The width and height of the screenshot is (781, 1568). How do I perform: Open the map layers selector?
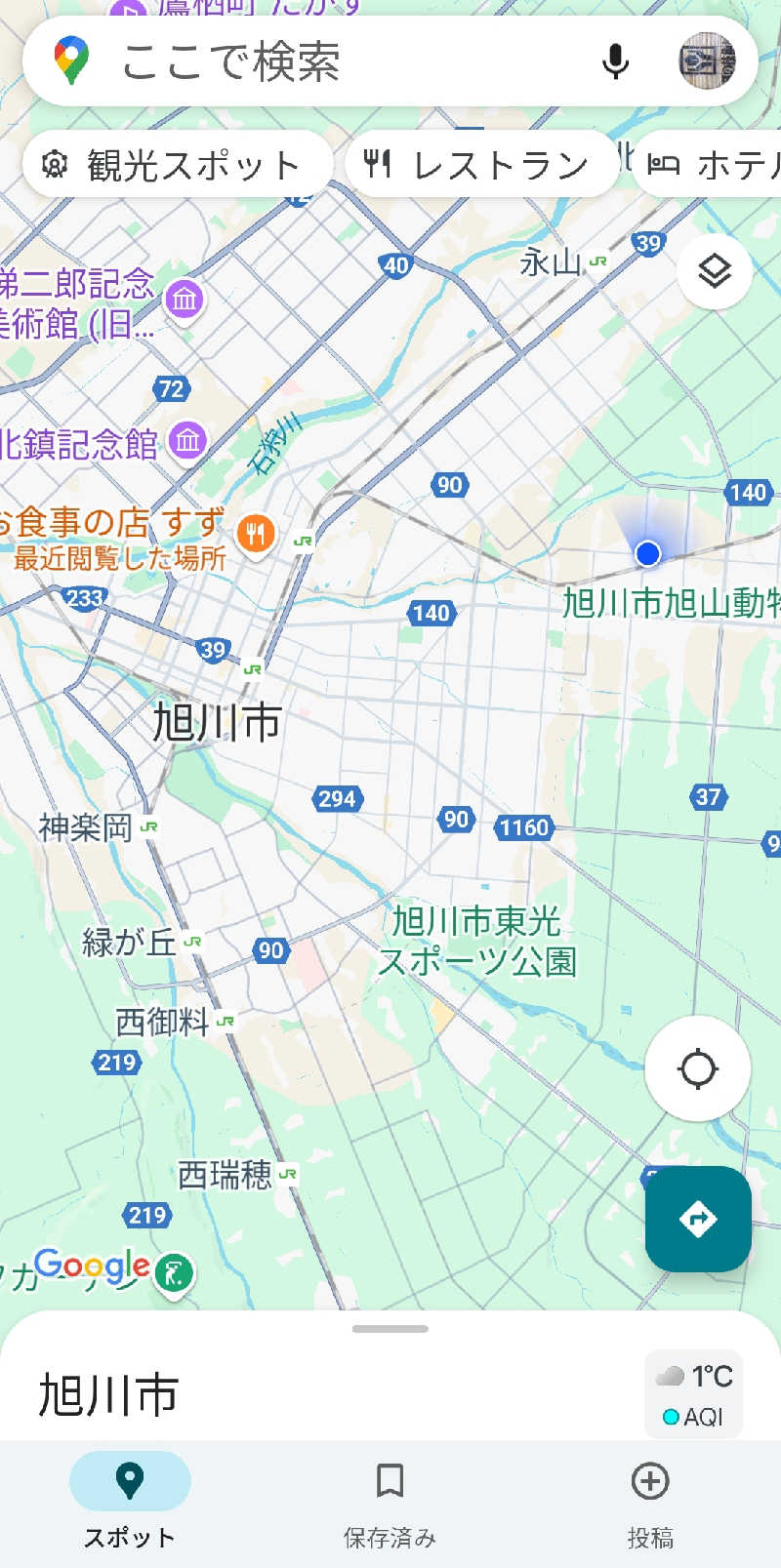[x=715, y=271]
